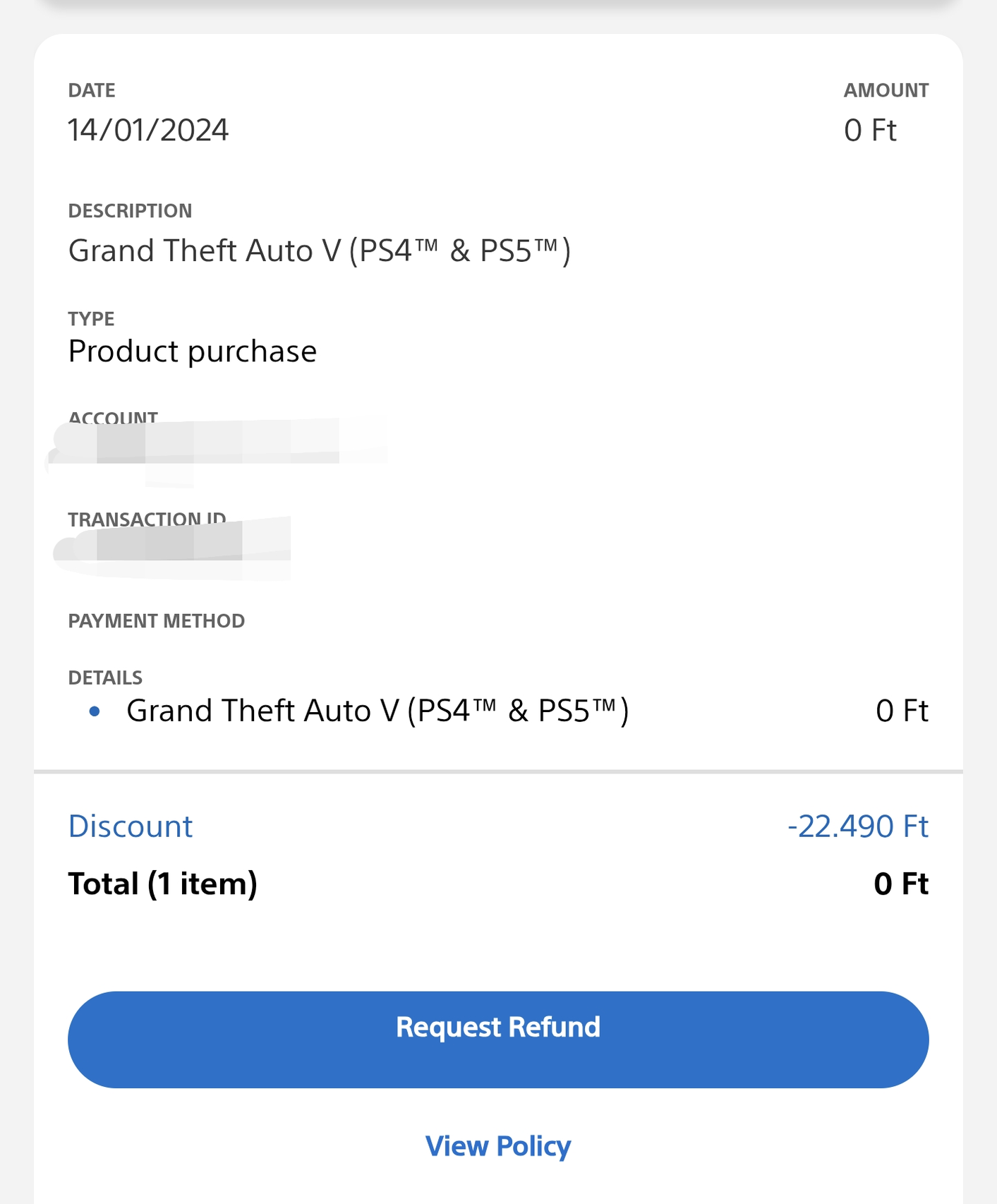Tap the Request Refund button
Viewport: 997px width, 1204px height.
498,1039
